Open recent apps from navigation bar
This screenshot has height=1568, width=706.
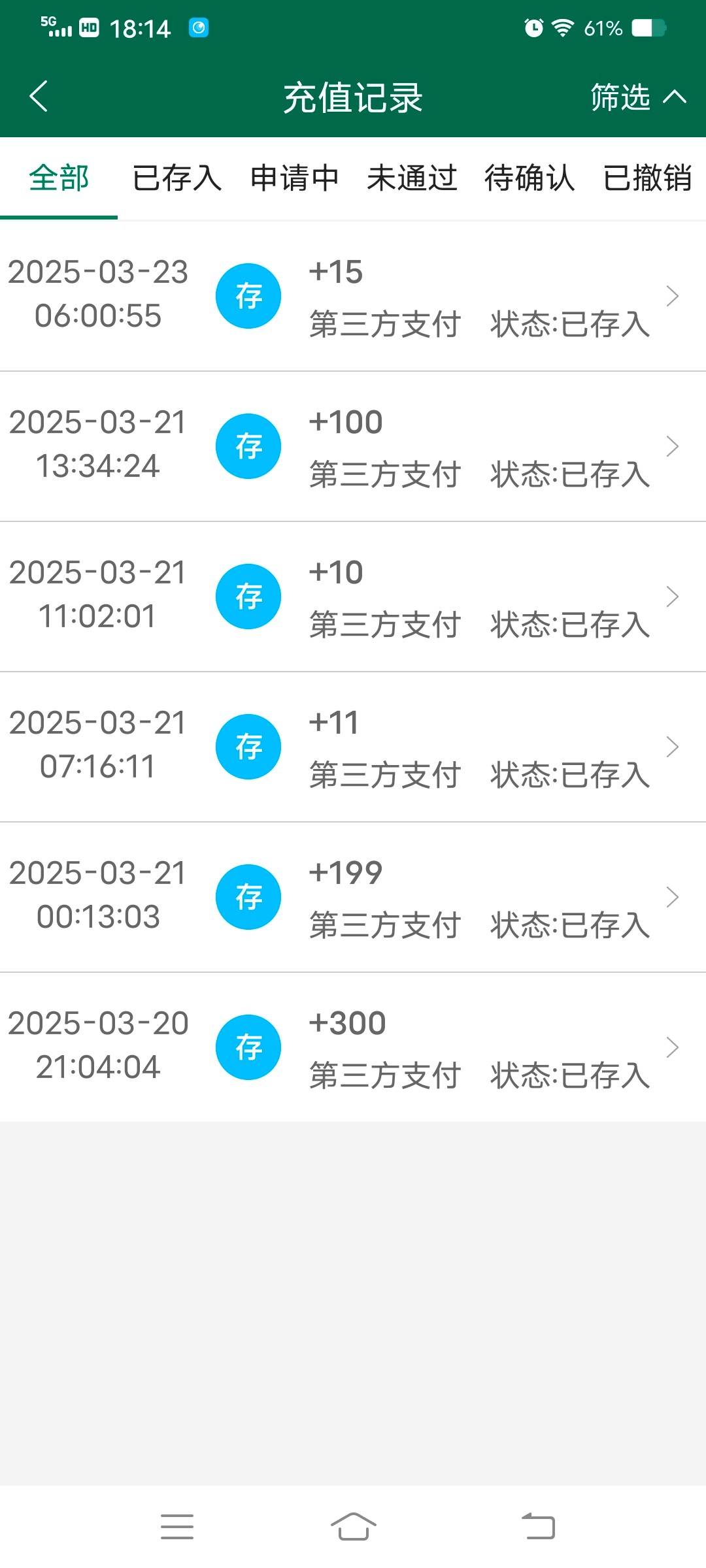[x=177, y=1527]
